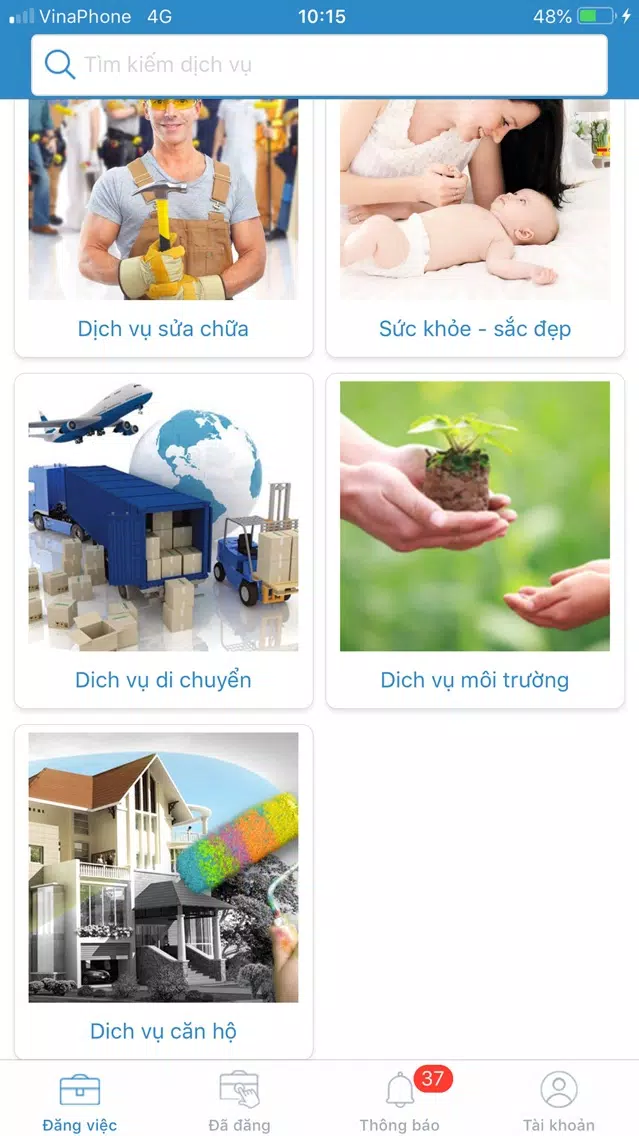The height and width of the screenshot is (1136, 639).
Task: View the Dịch vụ căn hộ category
Action: point(163,890)
